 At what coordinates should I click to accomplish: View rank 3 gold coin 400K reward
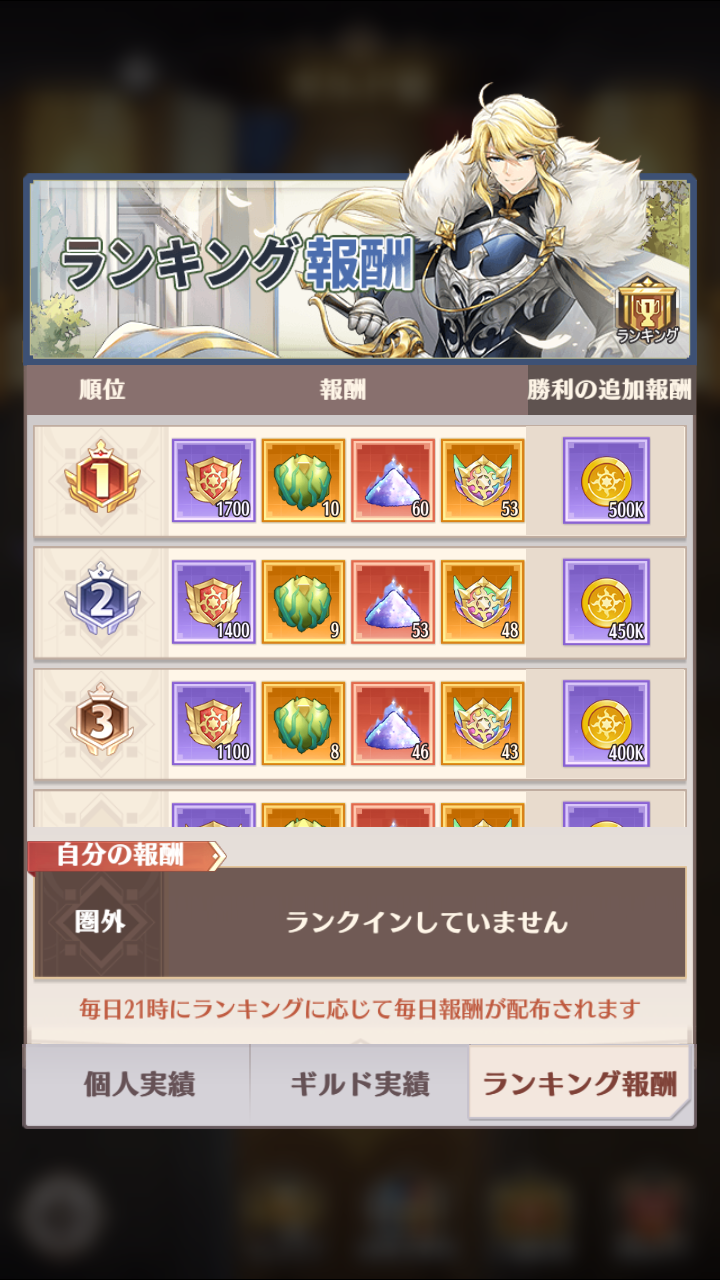606,723
